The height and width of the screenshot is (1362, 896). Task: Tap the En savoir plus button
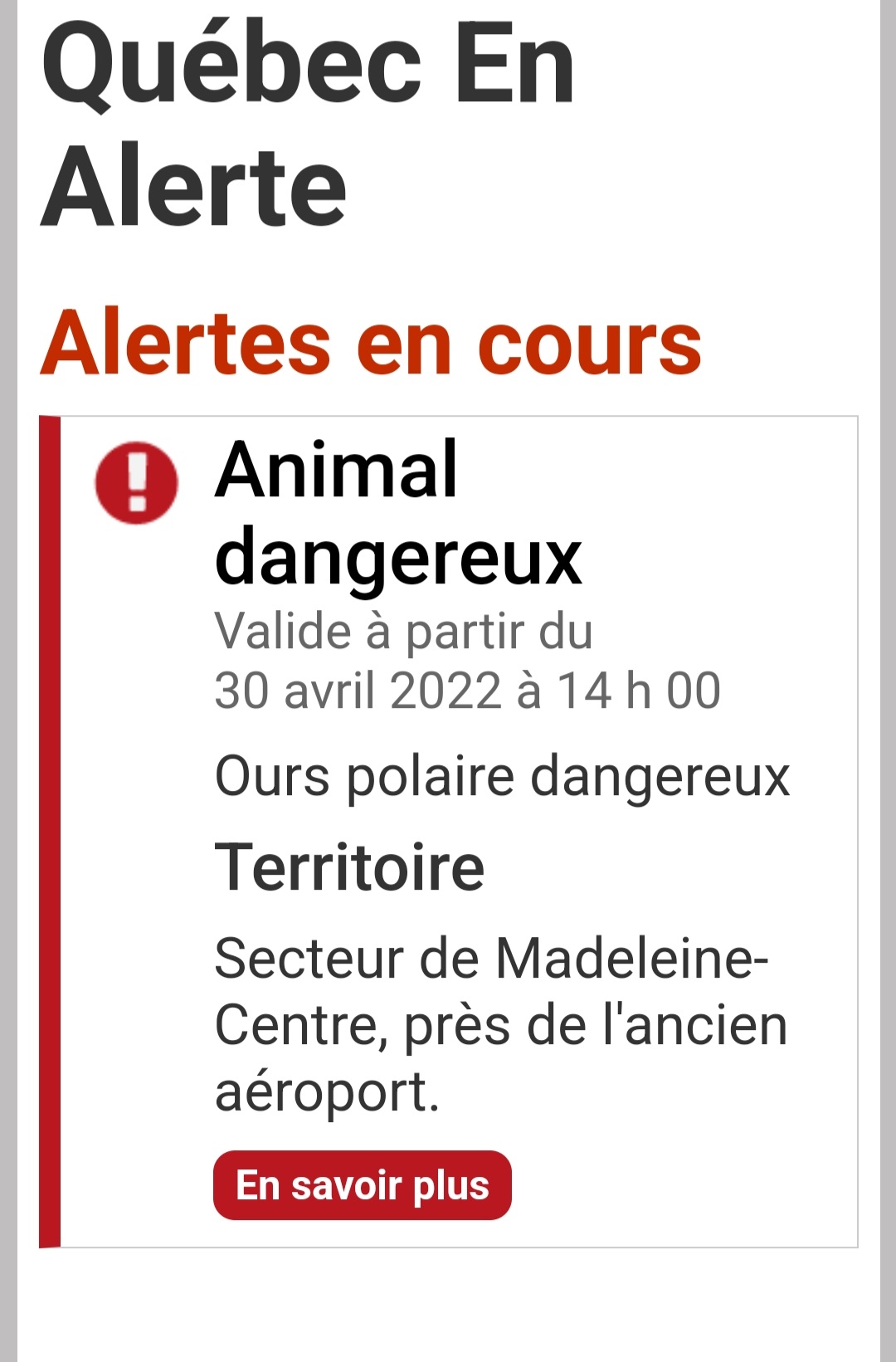pyautogui.click(x=362, y=1185)
